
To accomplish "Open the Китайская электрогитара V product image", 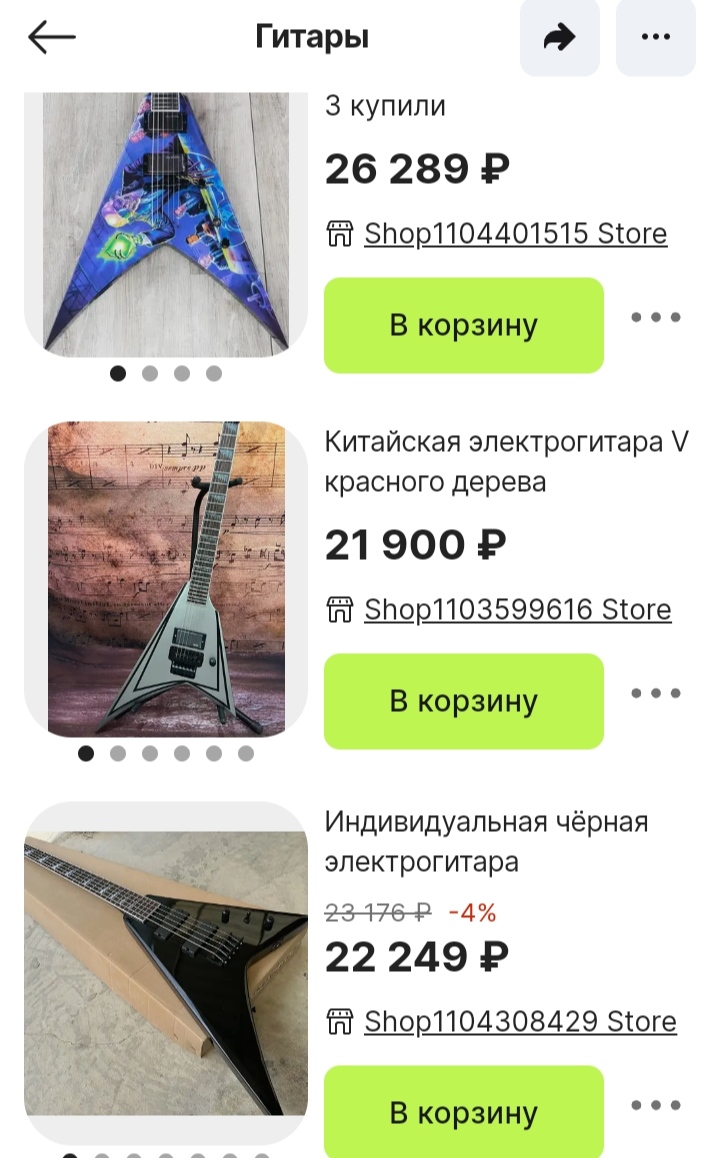I will pyautogui.click(x=165, y=578).
